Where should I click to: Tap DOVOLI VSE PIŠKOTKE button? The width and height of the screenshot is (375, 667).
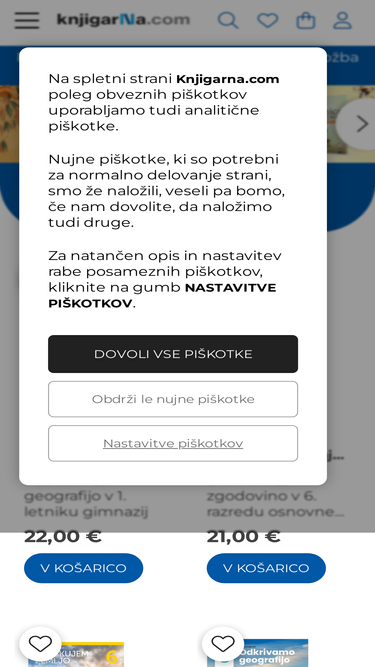tap(173, 354)
